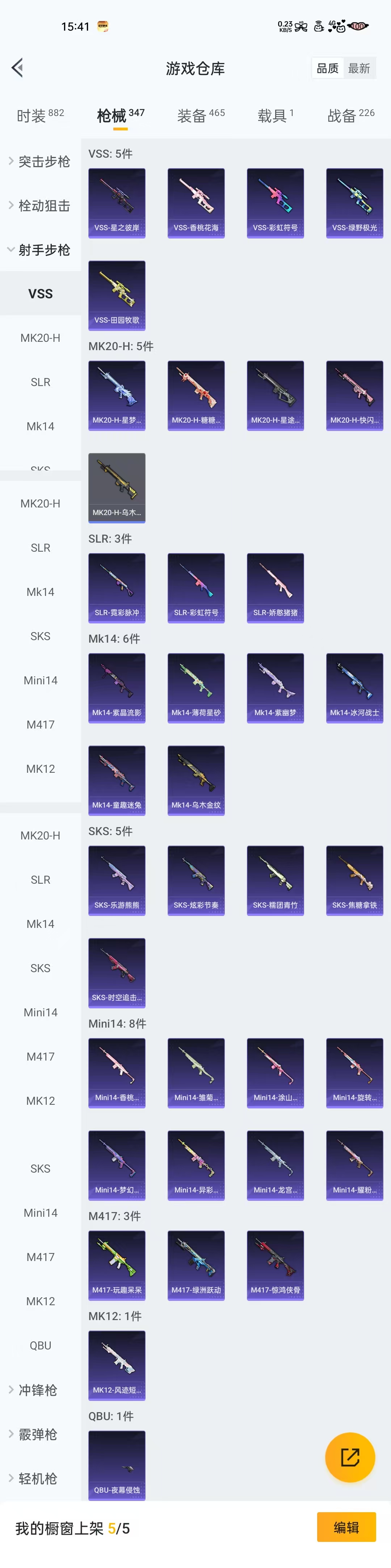391x1568 pixels.
Task: Go back from the game warehouse
Action: (x=18, y=67)
